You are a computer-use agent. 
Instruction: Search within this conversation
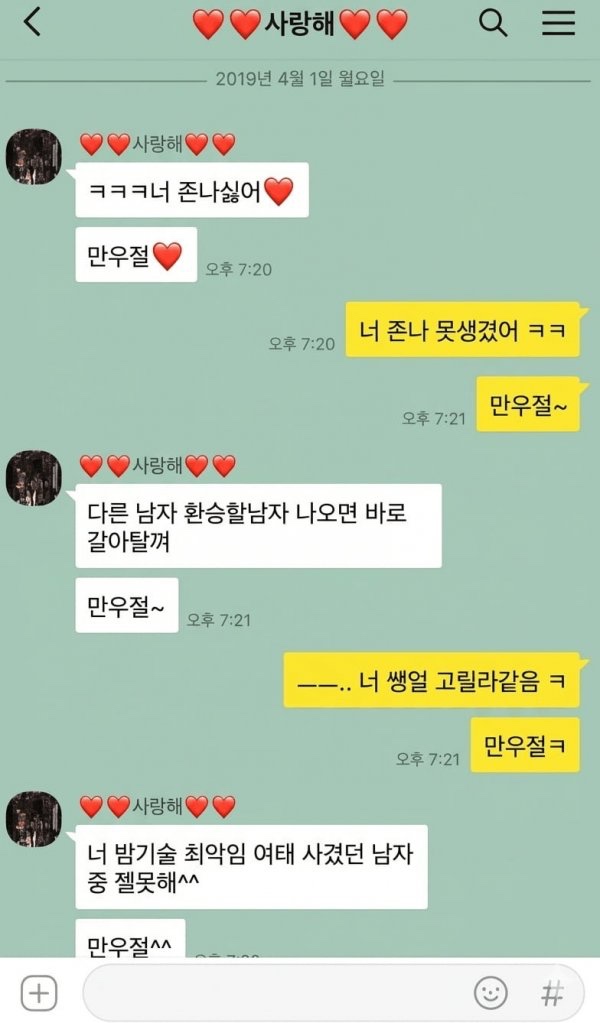pyautogui.click(x=493, y=22)
